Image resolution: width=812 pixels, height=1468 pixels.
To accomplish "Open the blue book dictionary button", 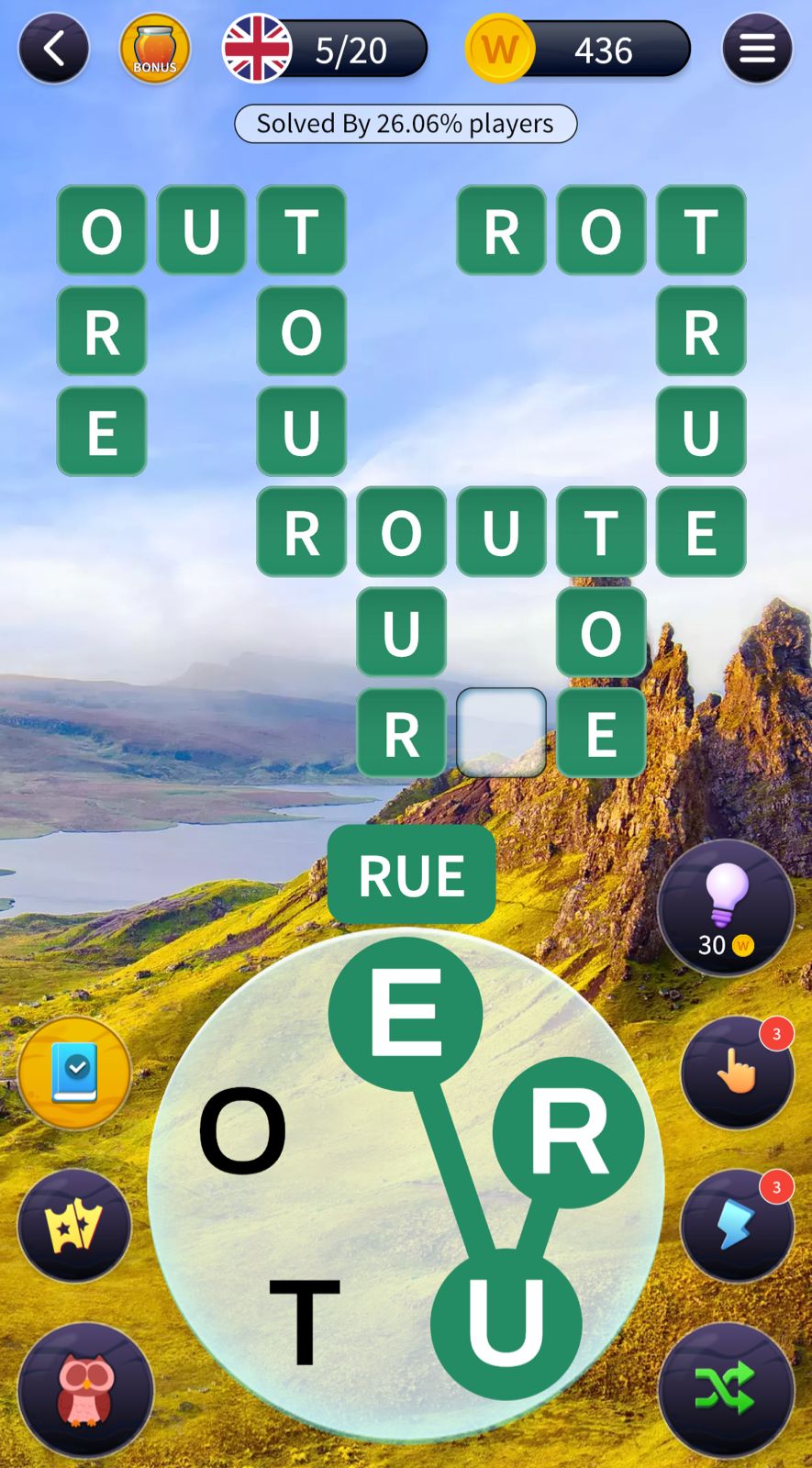I will [x=74, y=1073].
